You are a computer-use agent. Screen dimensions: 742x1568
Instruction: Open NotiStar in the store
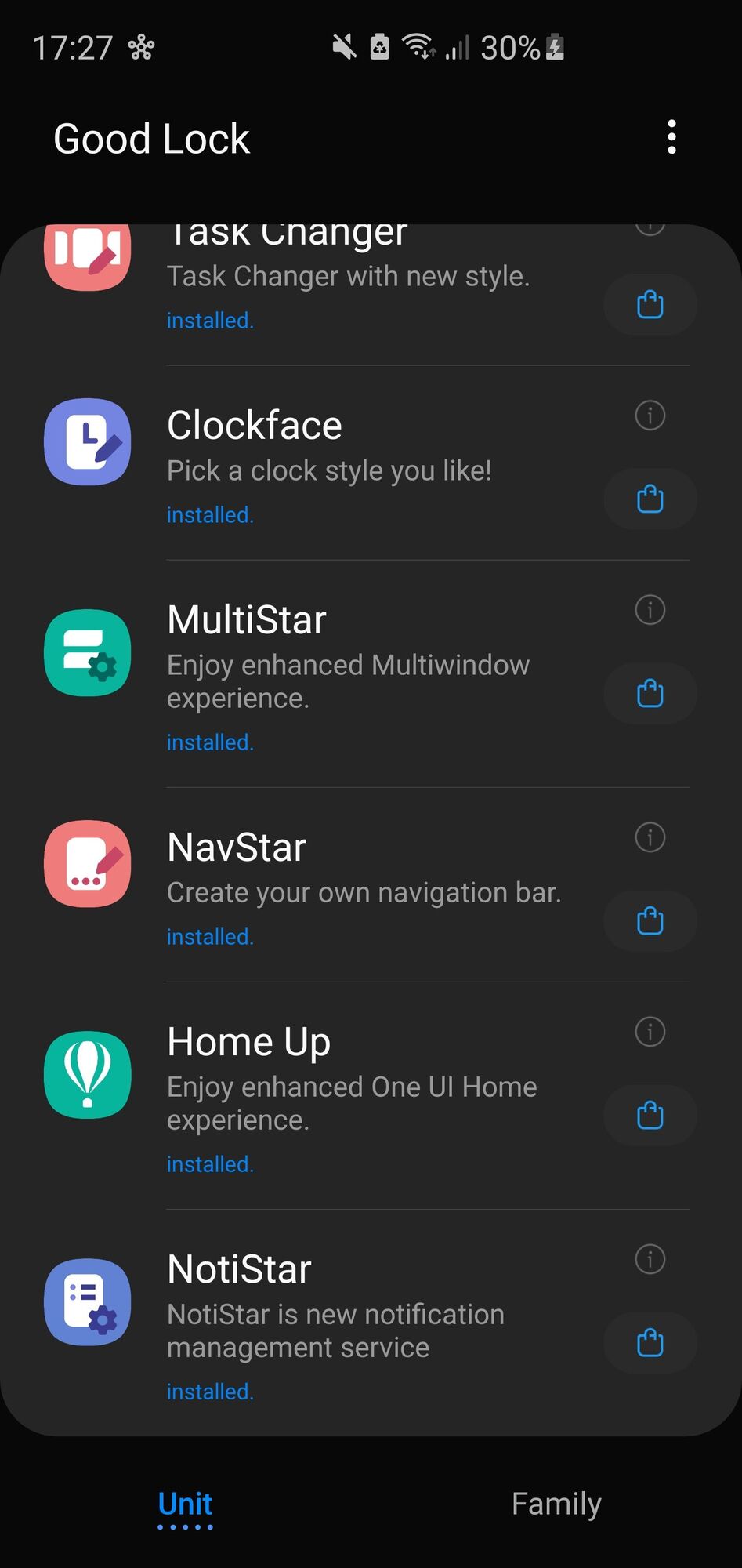(650, 1342)
